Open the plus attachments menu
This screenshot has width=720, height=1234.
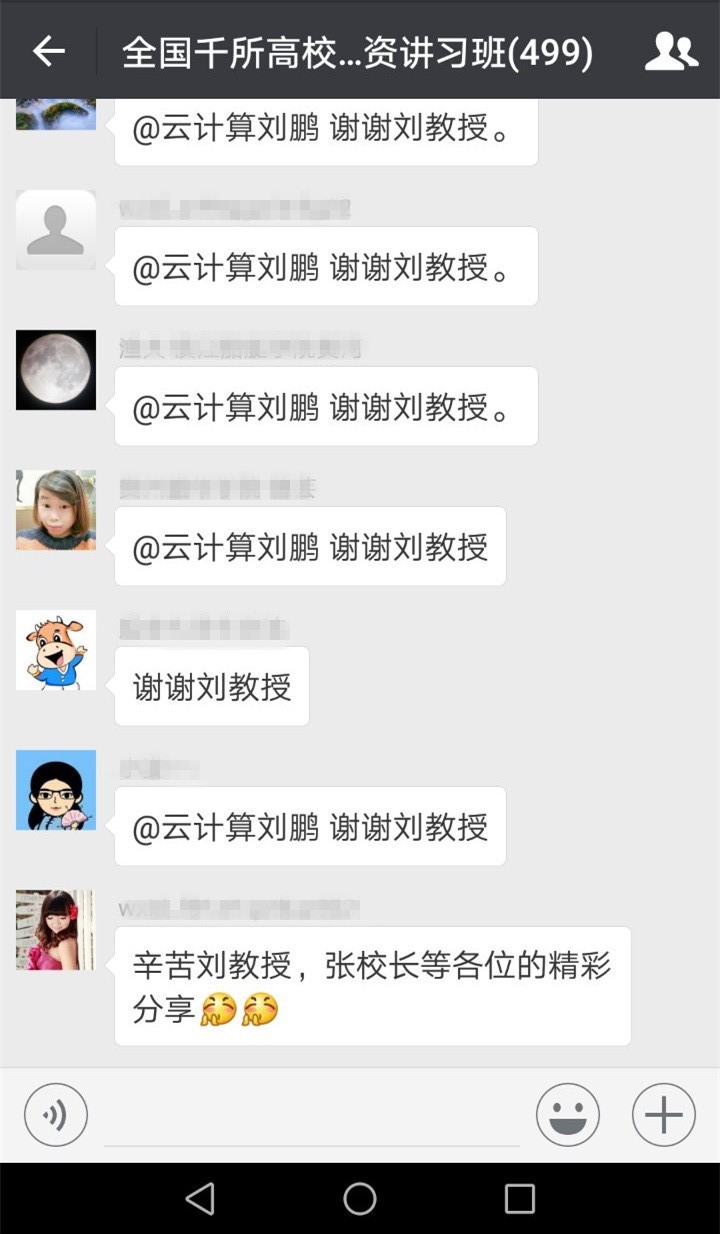664,1114
